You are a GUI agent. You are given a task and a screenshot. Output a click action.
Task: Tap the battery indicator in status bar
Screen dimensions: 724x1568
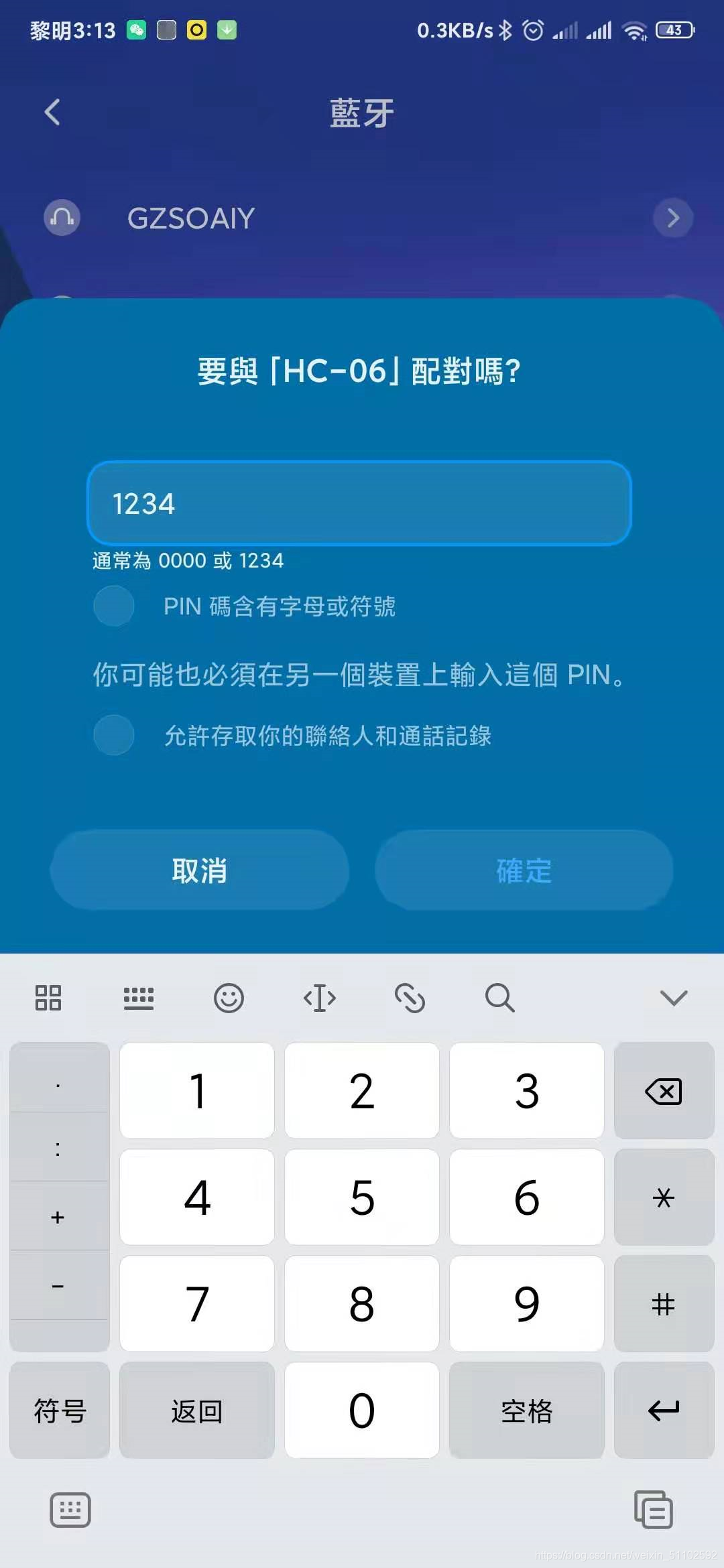coord(674,29)
